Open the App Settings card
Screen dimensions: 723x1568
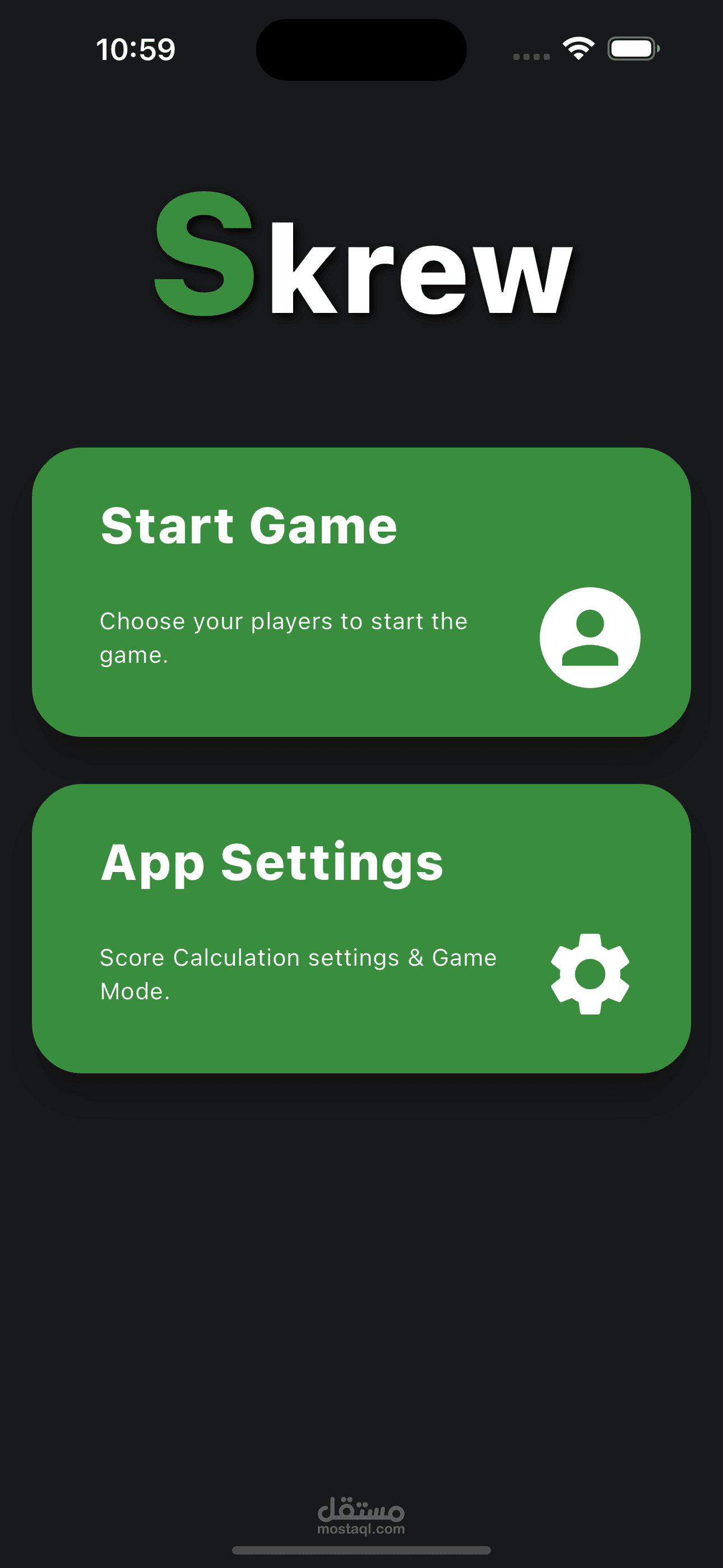tap(361, 928)
